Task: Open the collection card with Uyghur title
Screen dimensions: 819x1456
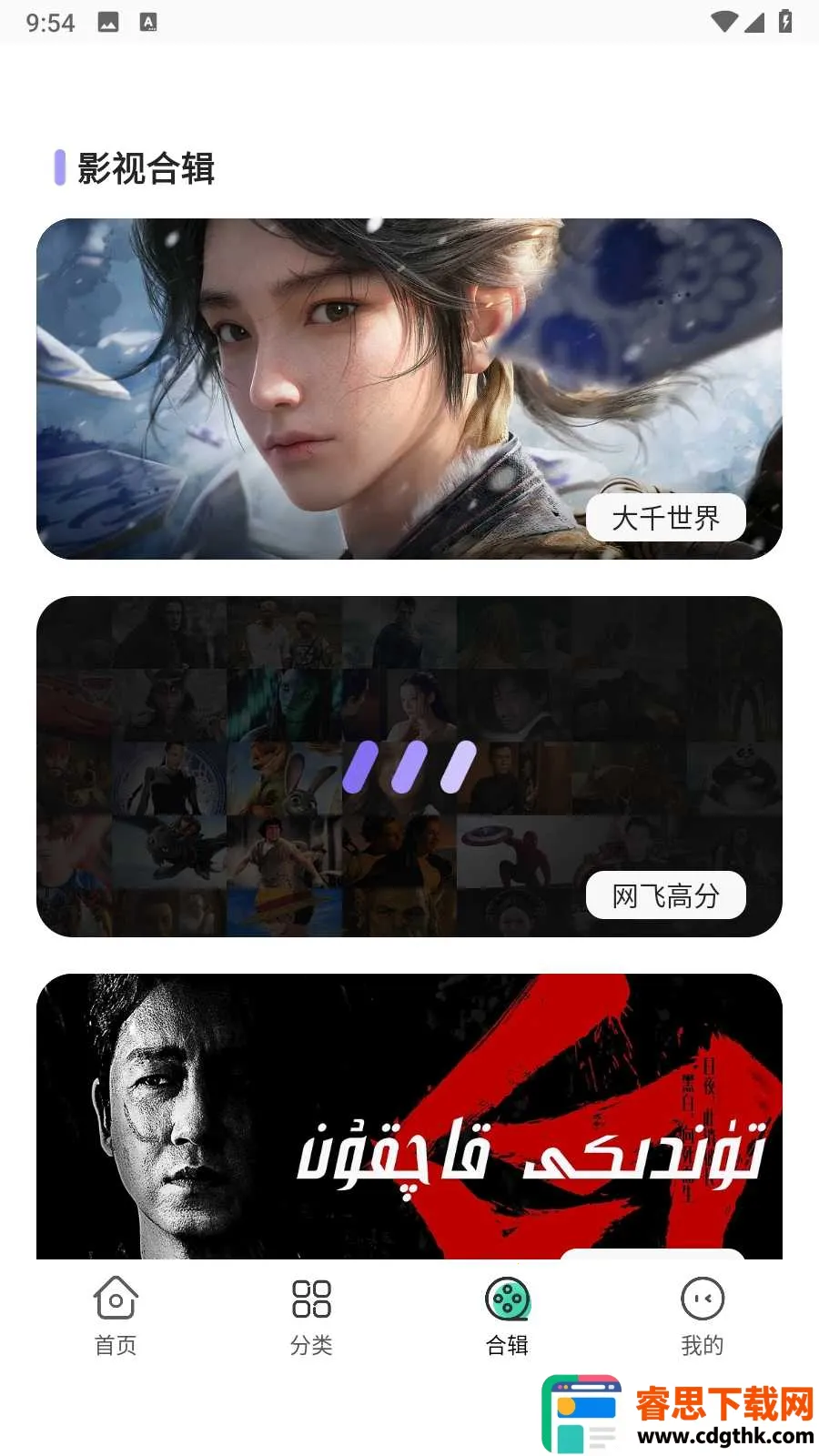Action: (x=409, y=1117)
